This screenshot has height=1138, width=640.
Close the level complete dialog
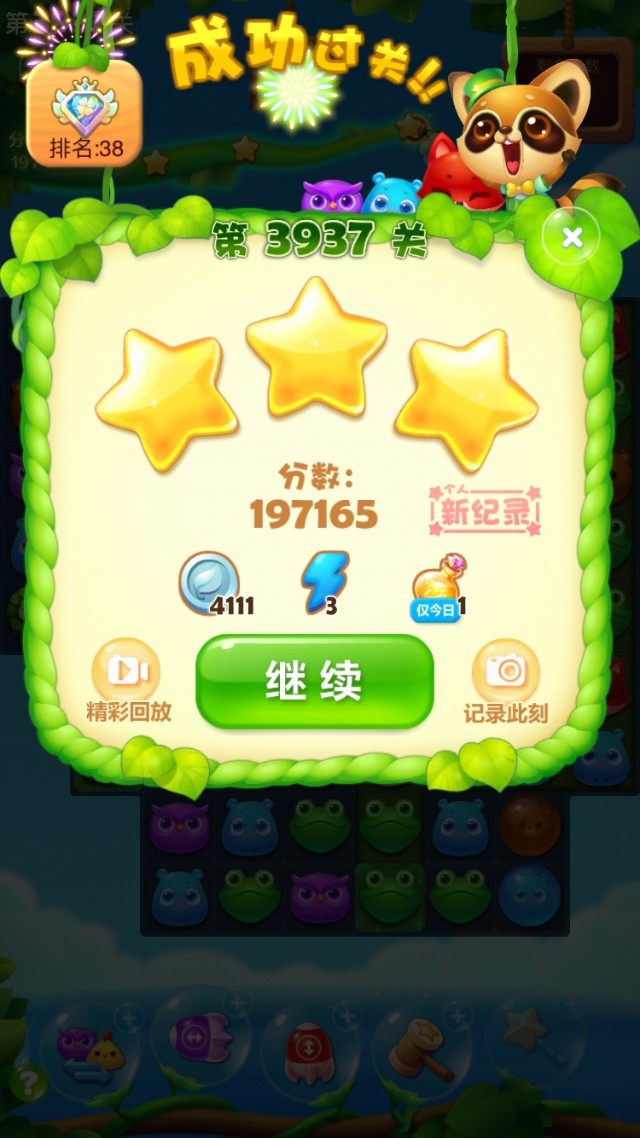pyautogui.click(x=572, y=237)
